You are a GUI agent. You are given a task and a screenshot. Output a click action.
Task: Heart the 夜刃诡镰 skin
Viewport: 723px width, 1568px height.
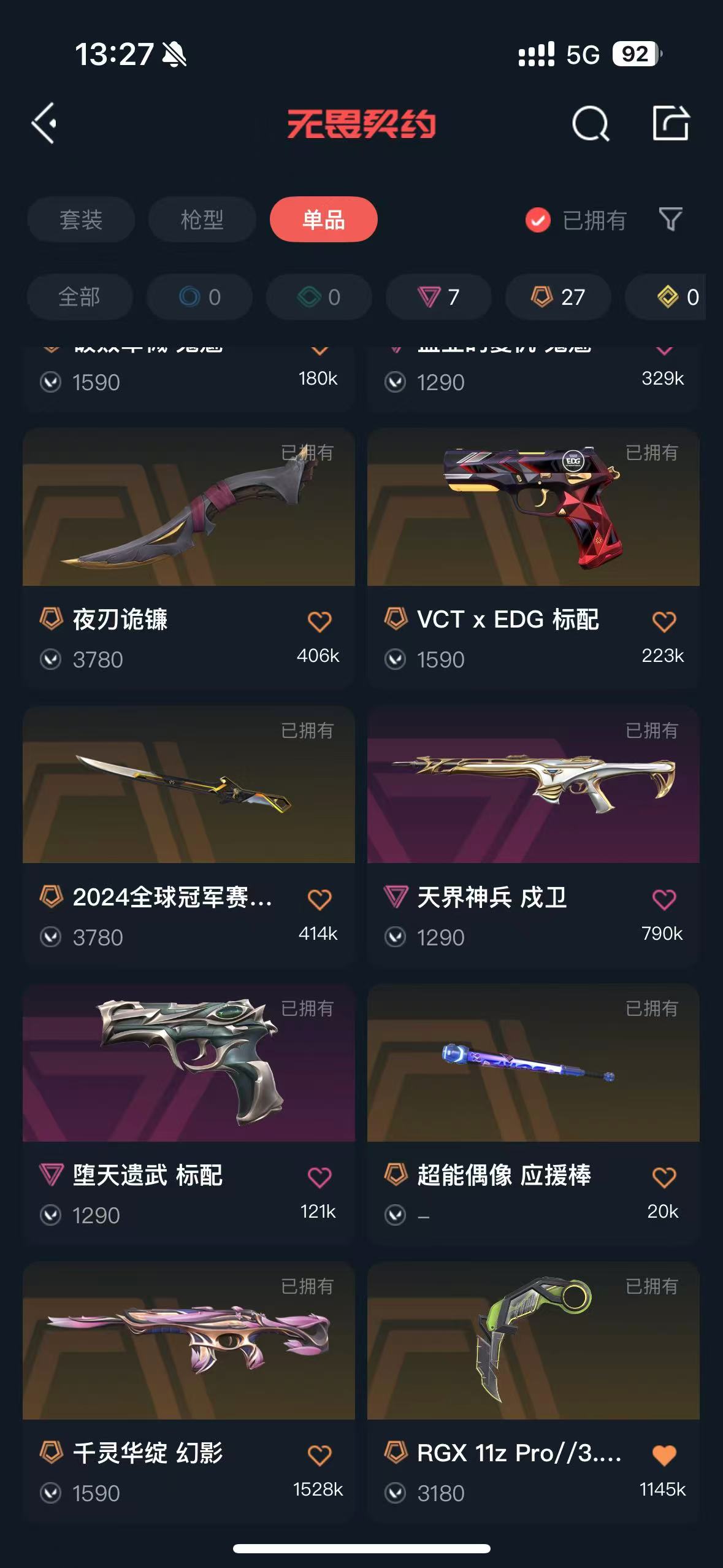pyautogui.click(x=319, y=621)
